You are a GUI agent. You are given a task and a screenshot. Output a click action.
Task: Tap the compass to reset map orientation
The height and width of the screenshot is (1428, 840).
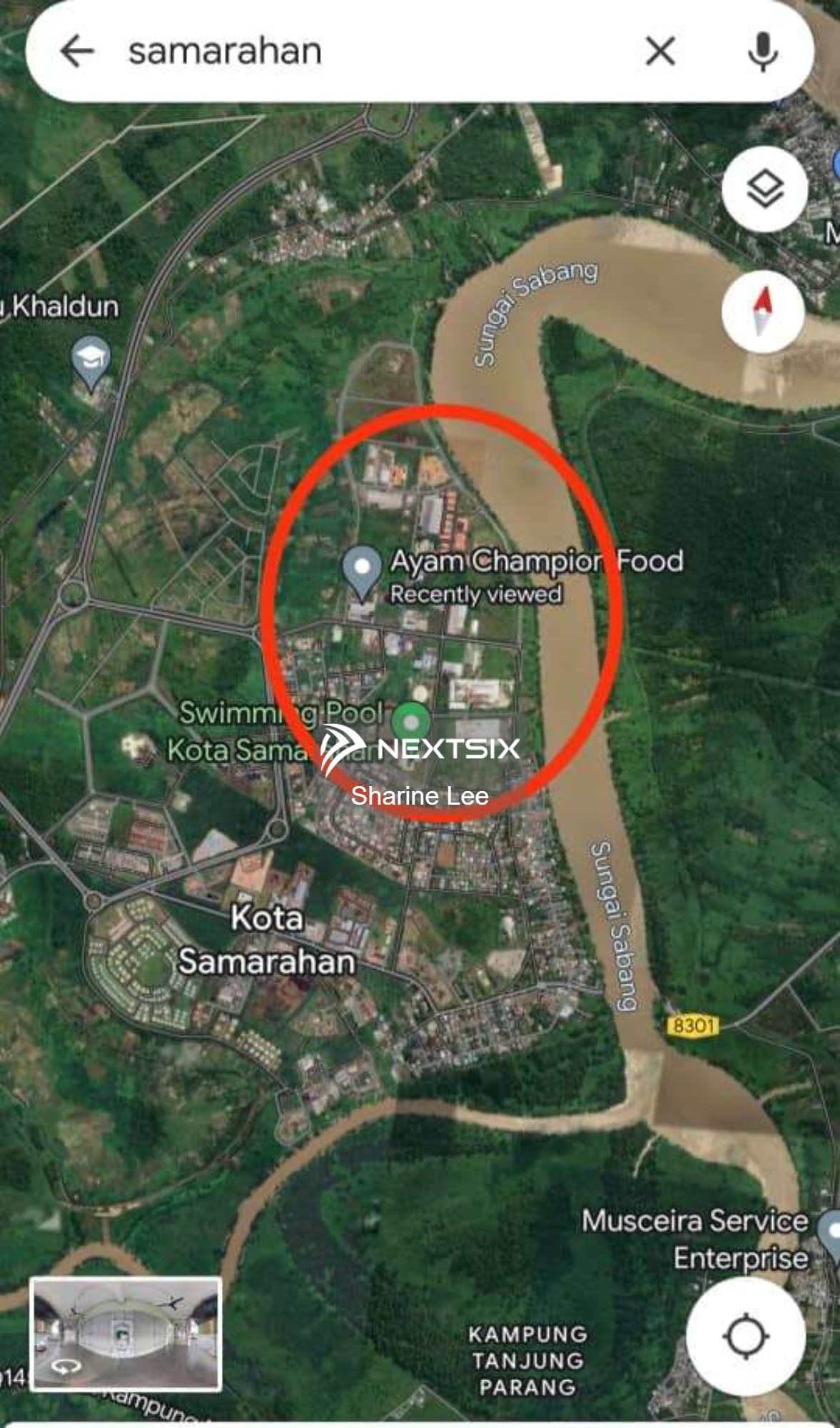pyautogui.click(x=763, y=311)
